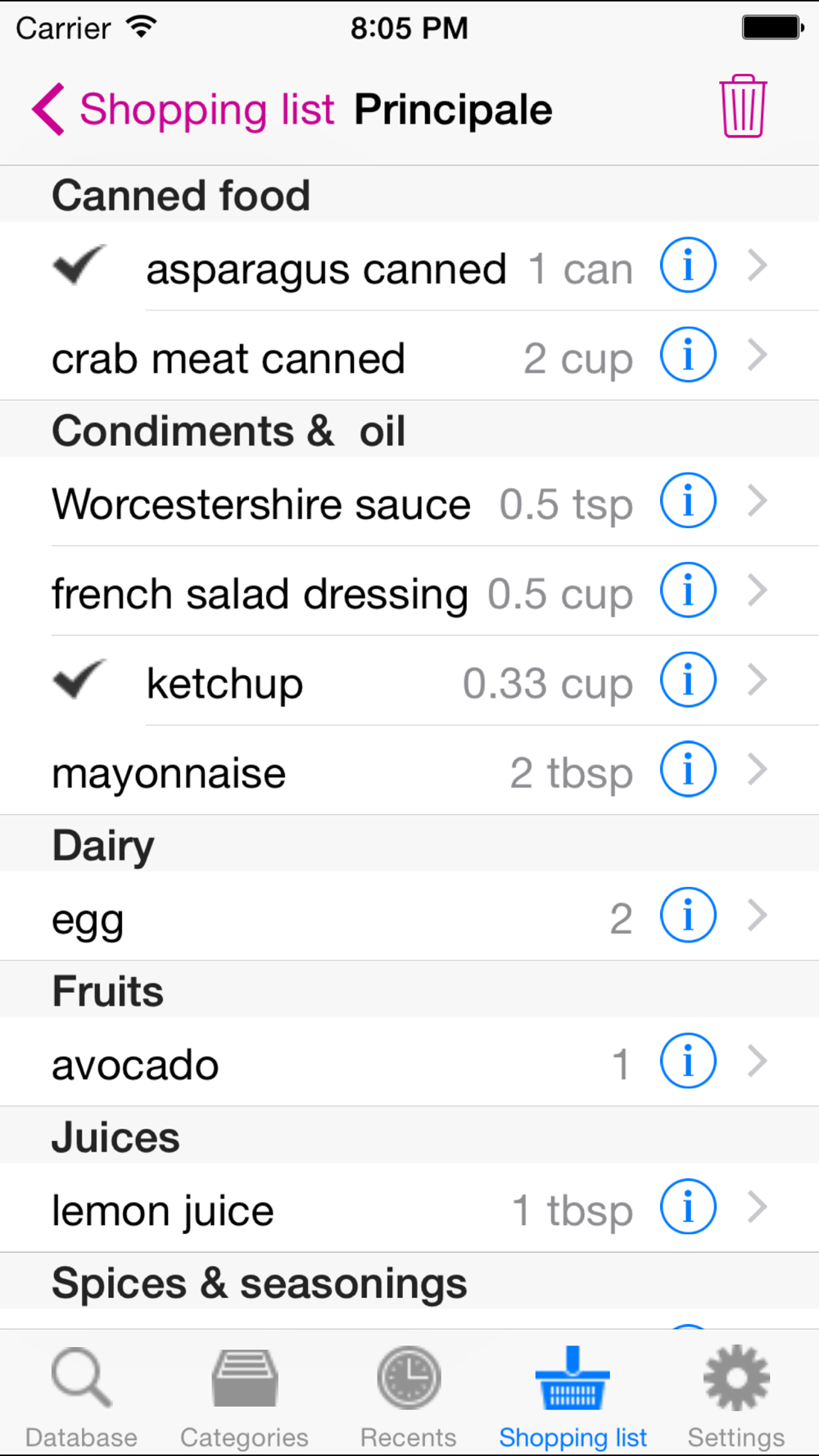Show info for Worcestershire sauce
This screenshot has height=1456, width=819.
tap(688, 500)
